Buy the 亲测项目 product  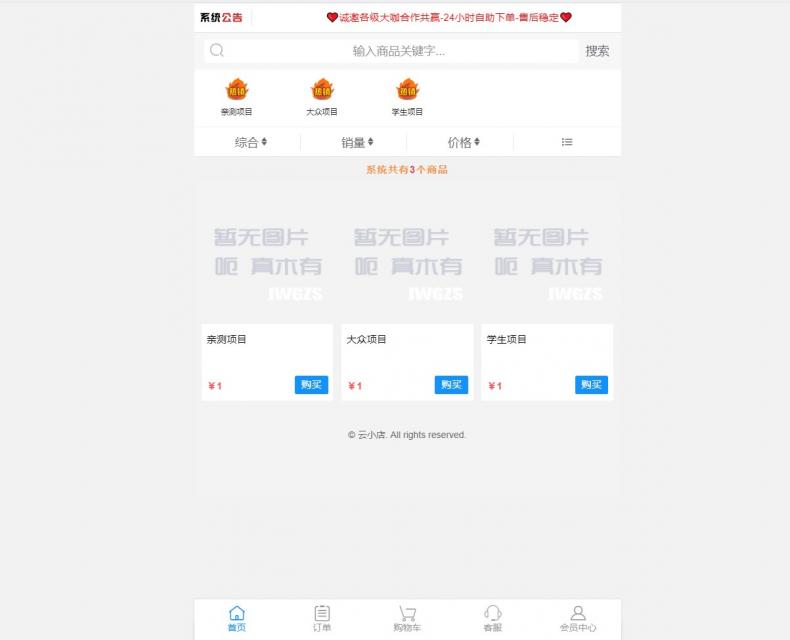[x=311, y=385]
